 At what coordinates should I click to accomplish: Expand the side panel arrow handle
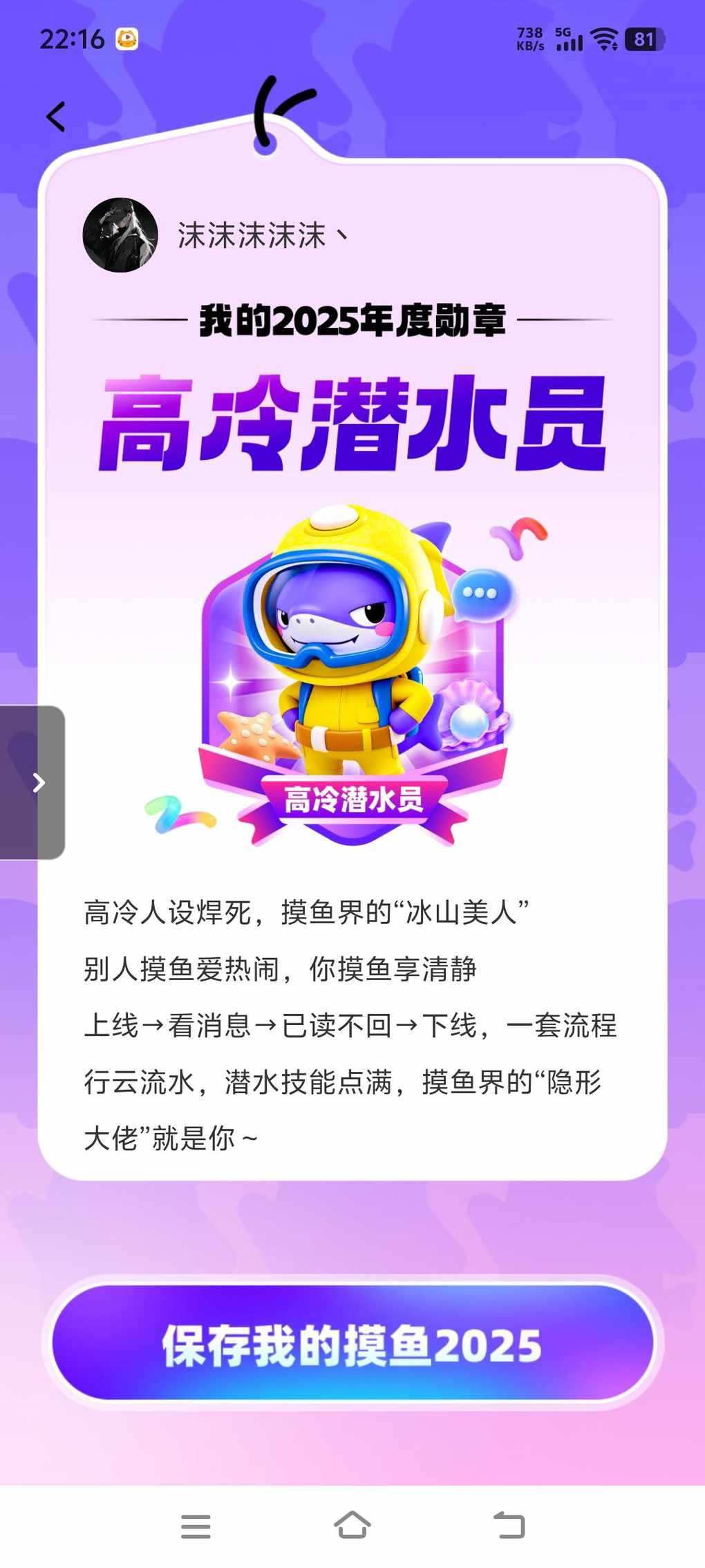coord(35,782)
